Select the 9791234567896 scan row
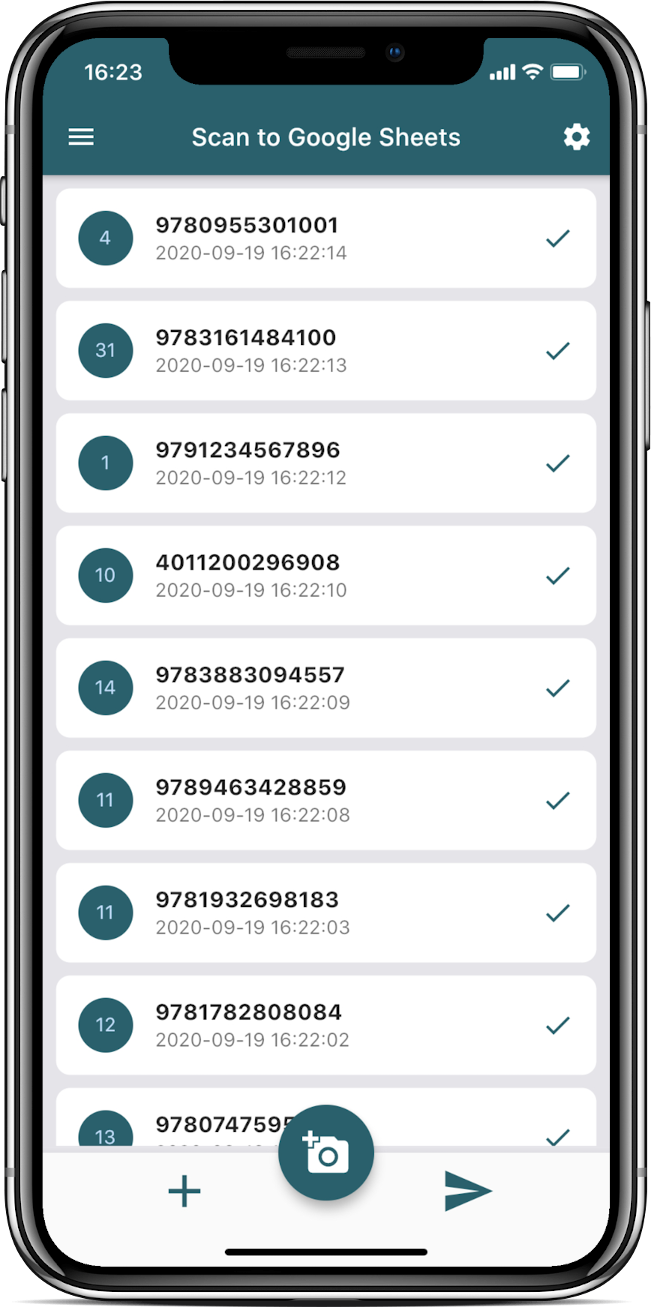Viewport: 651px width, 1307px height. (326, 463)
